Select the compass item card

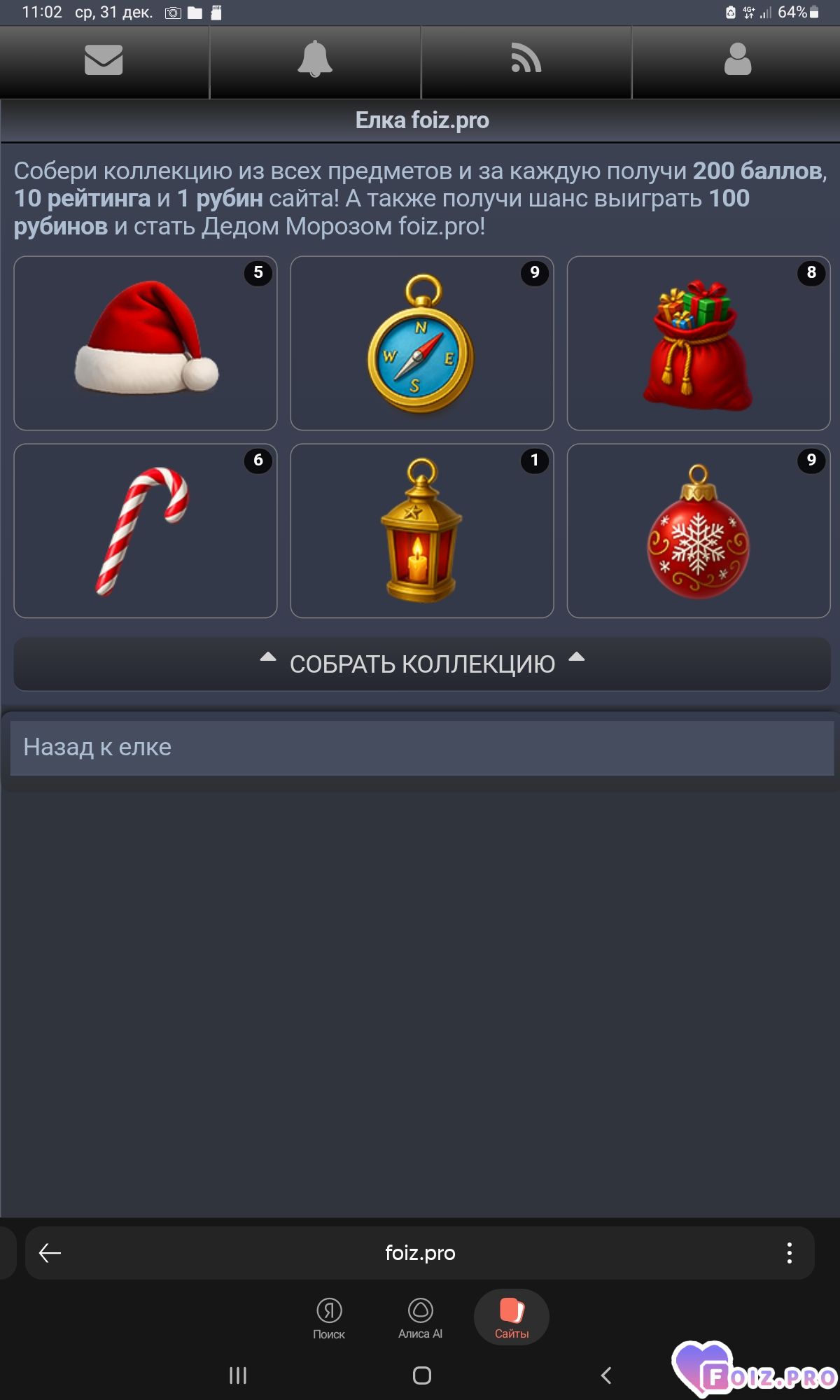tap(422, 343)
